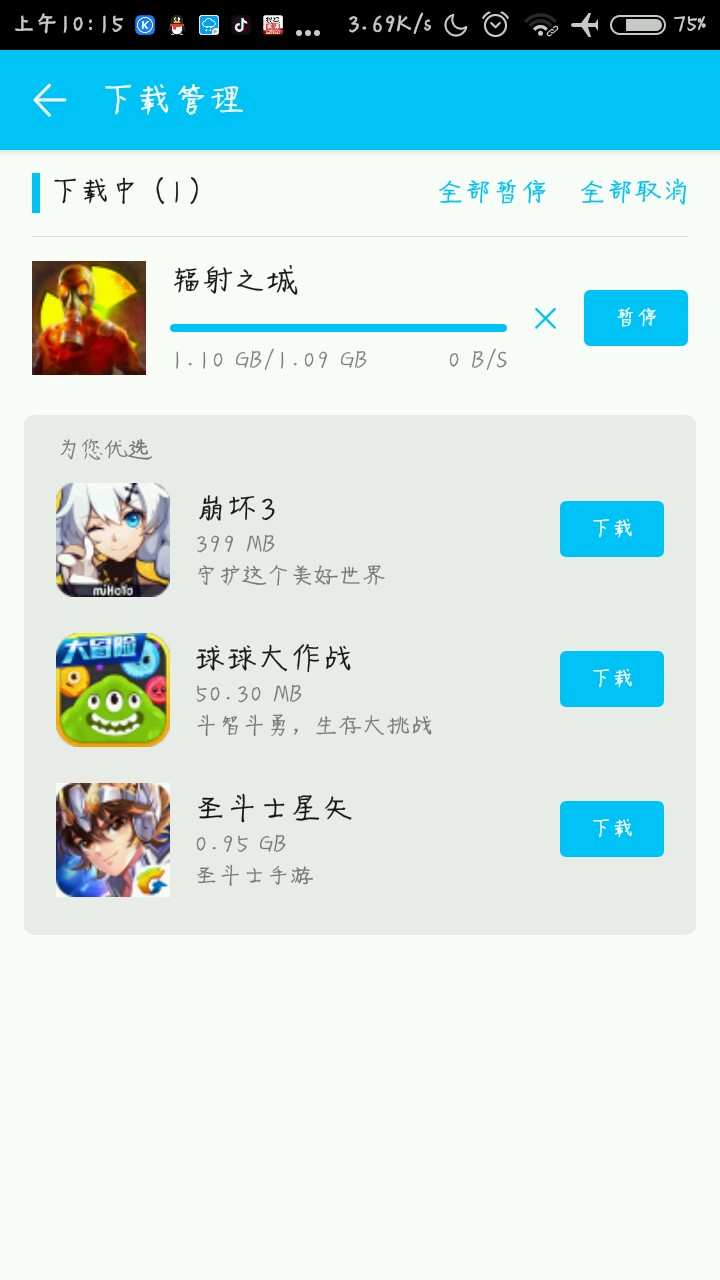Tap 全部暂停 to pause all downloads
The height and width of the screenshot is (1280, 720).
(x=492, y=192)
